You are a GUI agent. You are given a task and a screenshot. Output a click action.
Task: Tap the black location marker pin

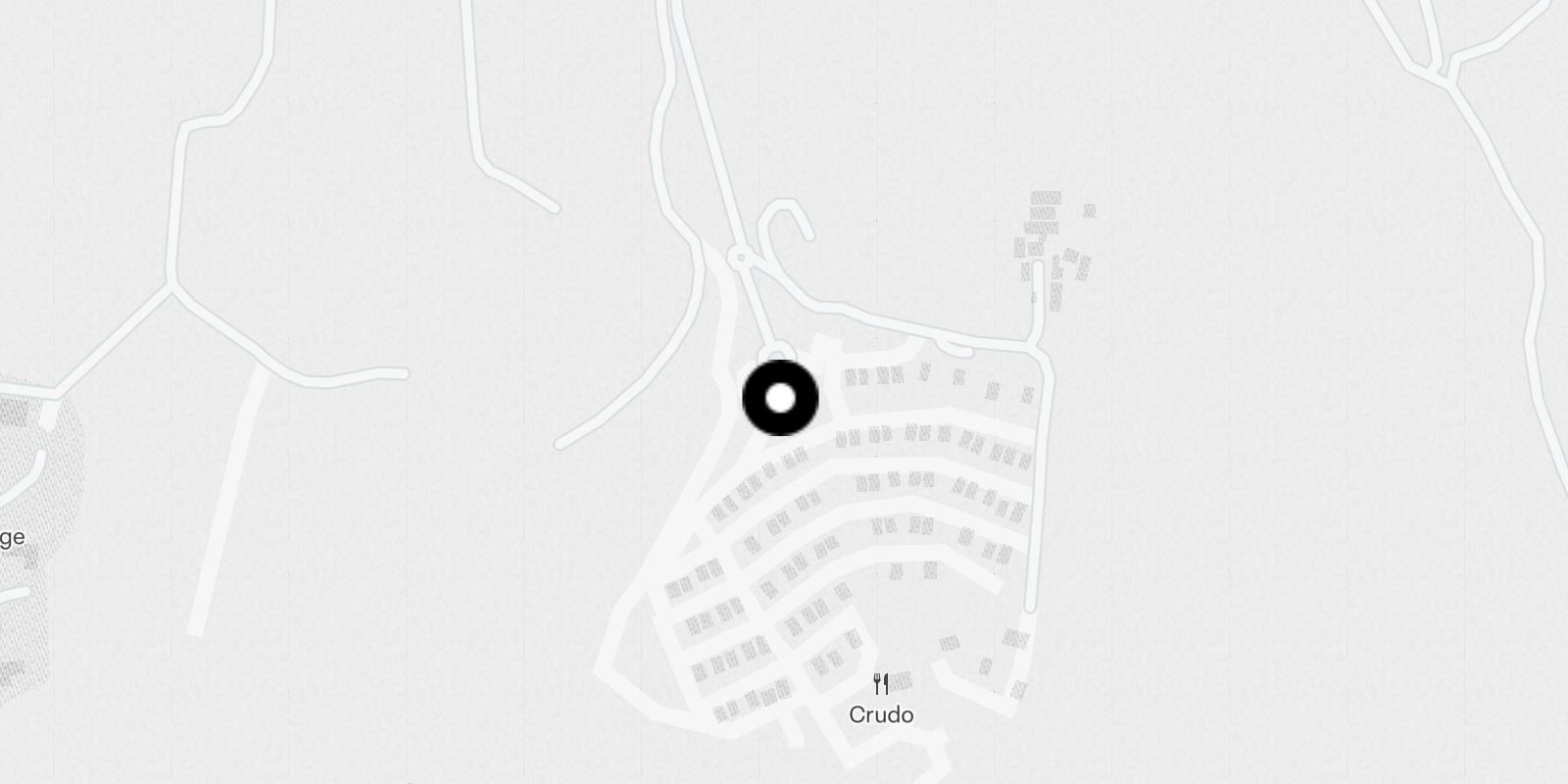[x=780, y=398]
